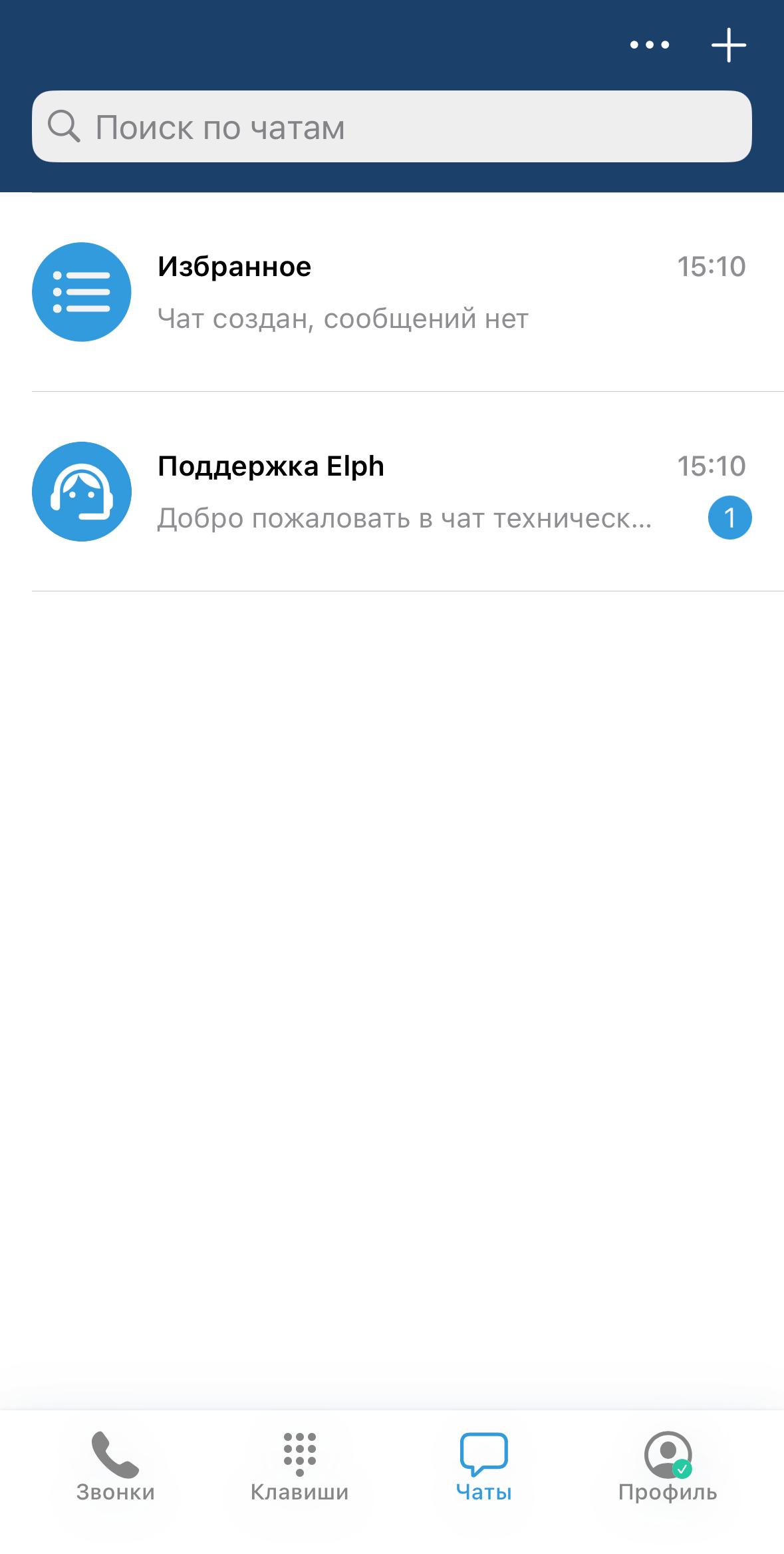Open the Поддержка Elph chat
Image resolution: width=784 pixels, height=1554 pixels.
pos(392,492)
